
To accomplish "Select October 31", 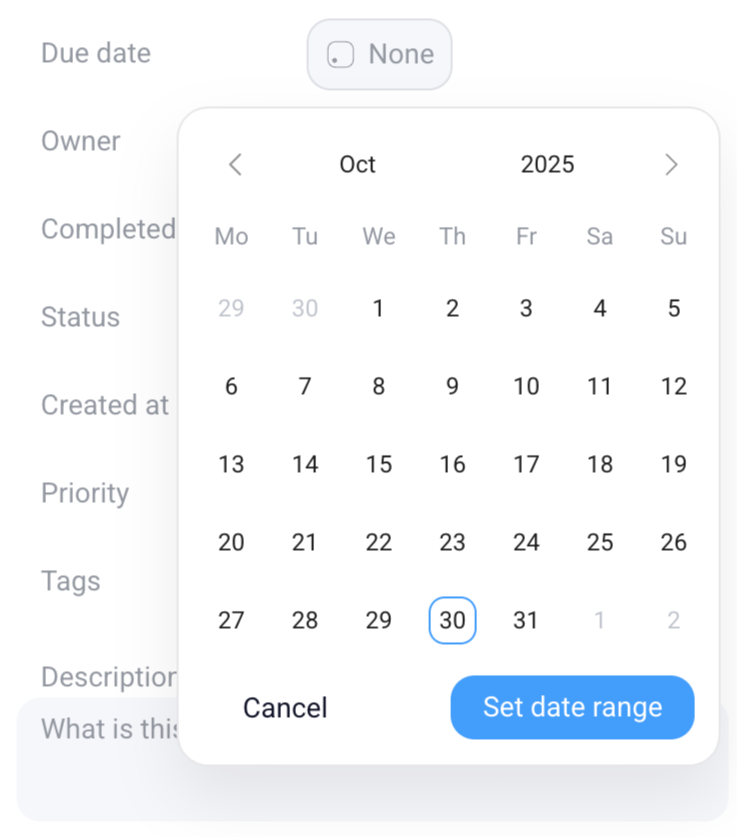I will [x=526, y=620].
